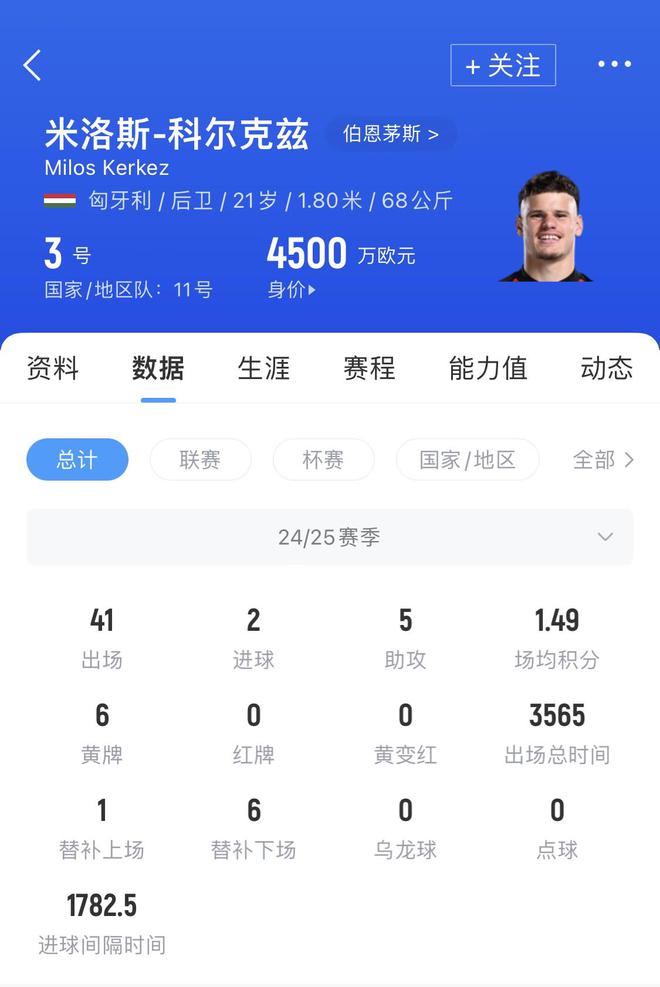Switch to the 动态 tab

click(x=606, y=368)
